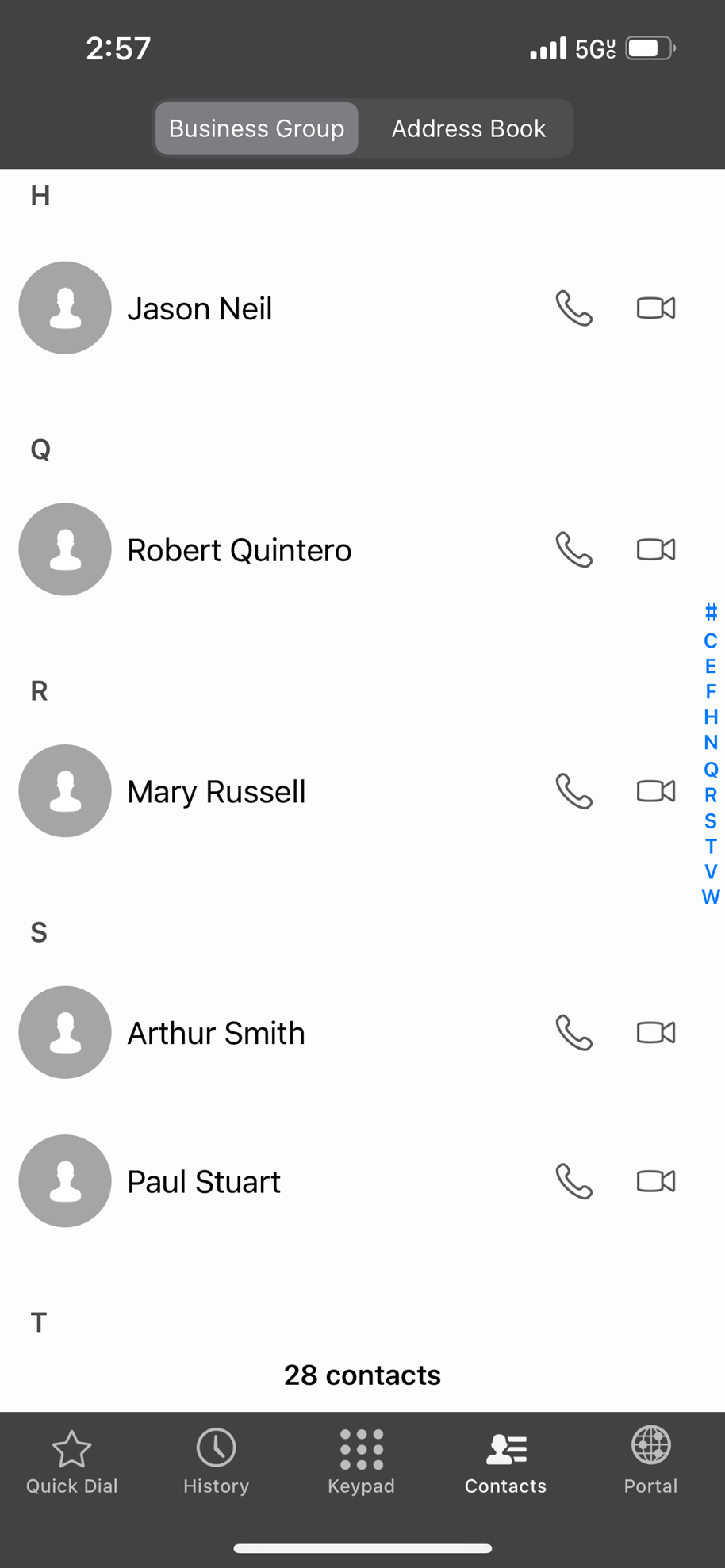Open Paul Stuart's contact entry

204,1182
